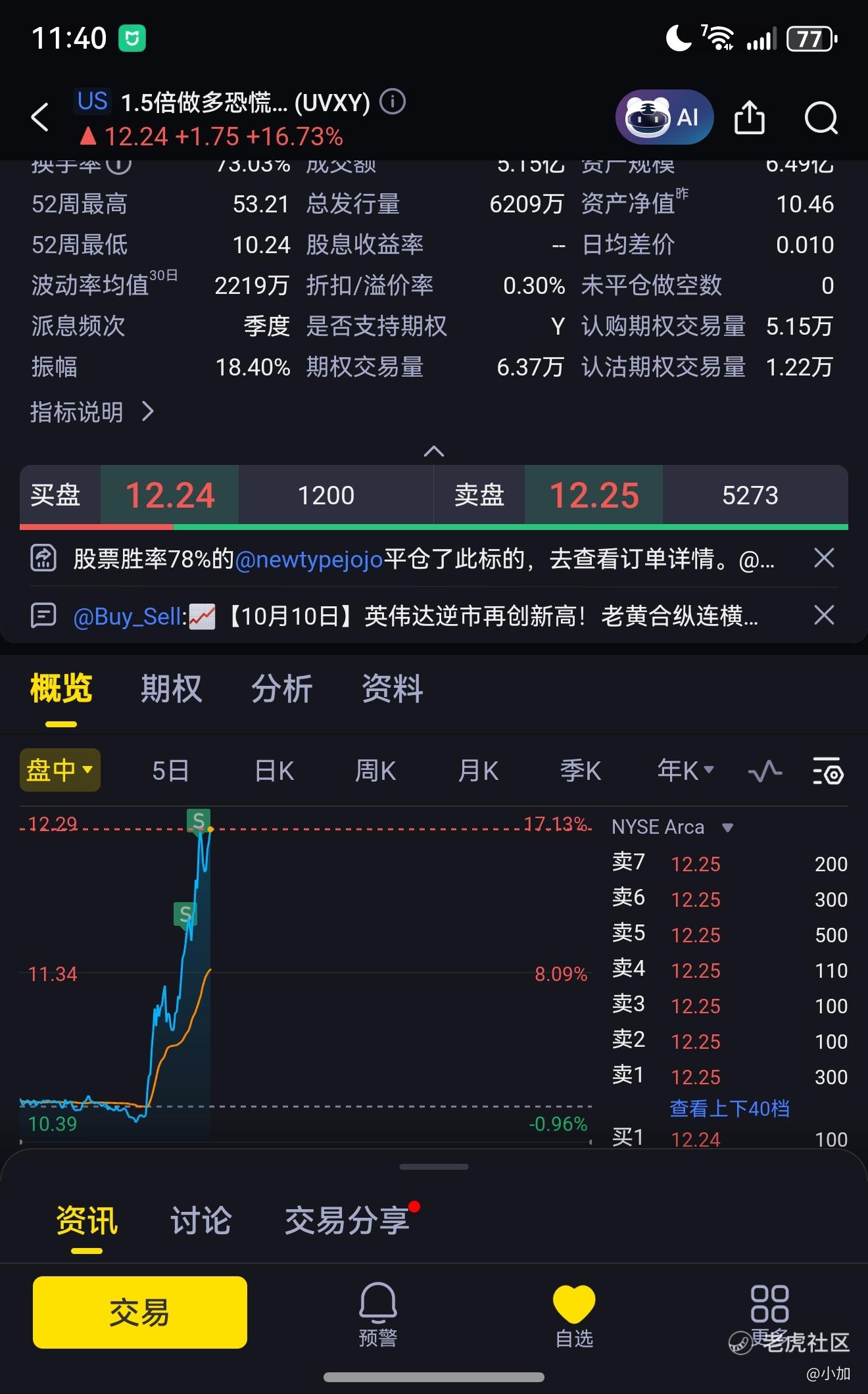The image size is (868, 1394).
Task: Switch to the 期权 tab
Action: click(171, 689)
